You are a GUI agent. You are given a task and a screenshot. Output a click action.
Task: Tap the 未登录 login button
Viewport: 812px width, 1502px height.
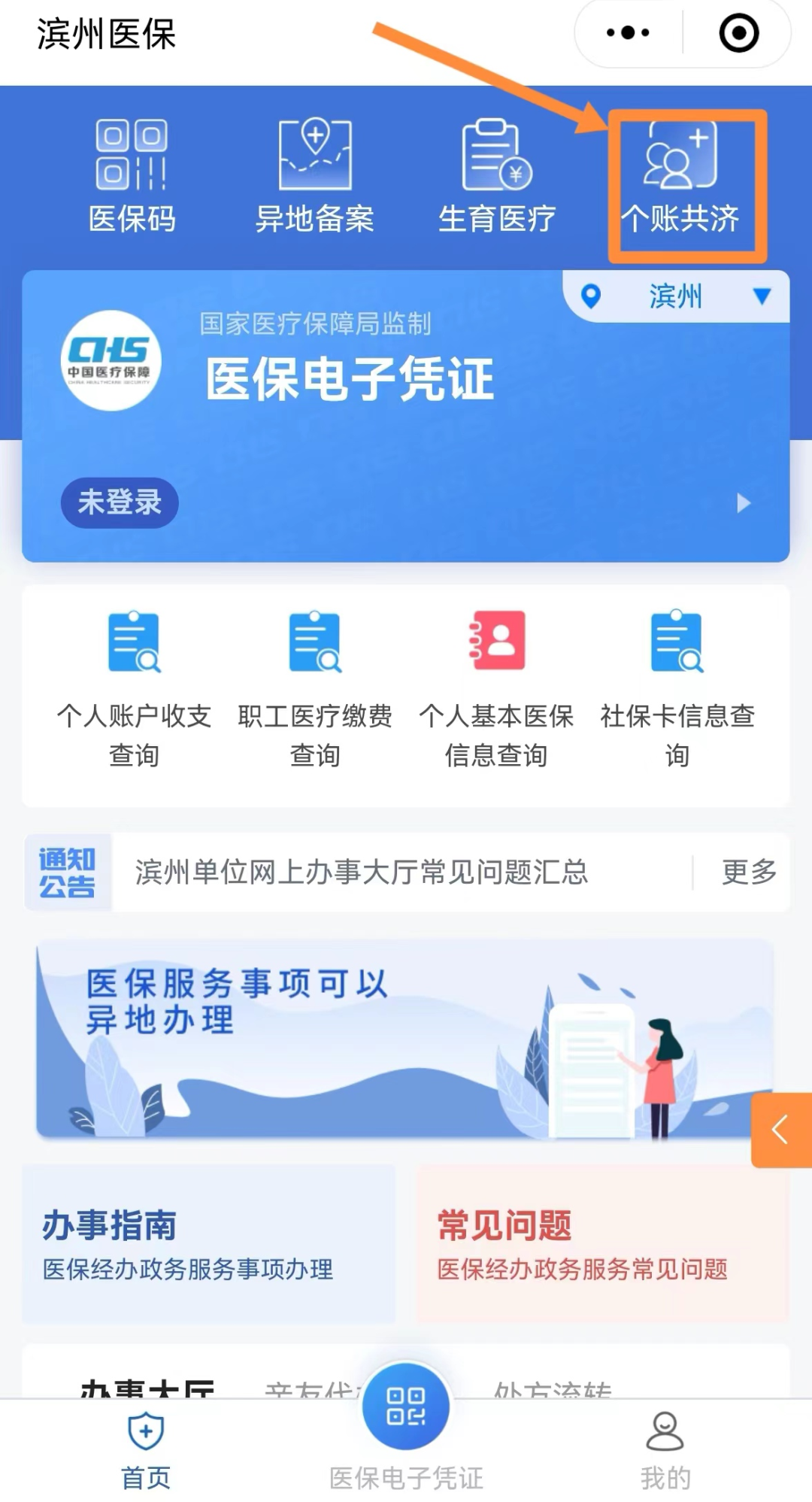tap(120, 502)
